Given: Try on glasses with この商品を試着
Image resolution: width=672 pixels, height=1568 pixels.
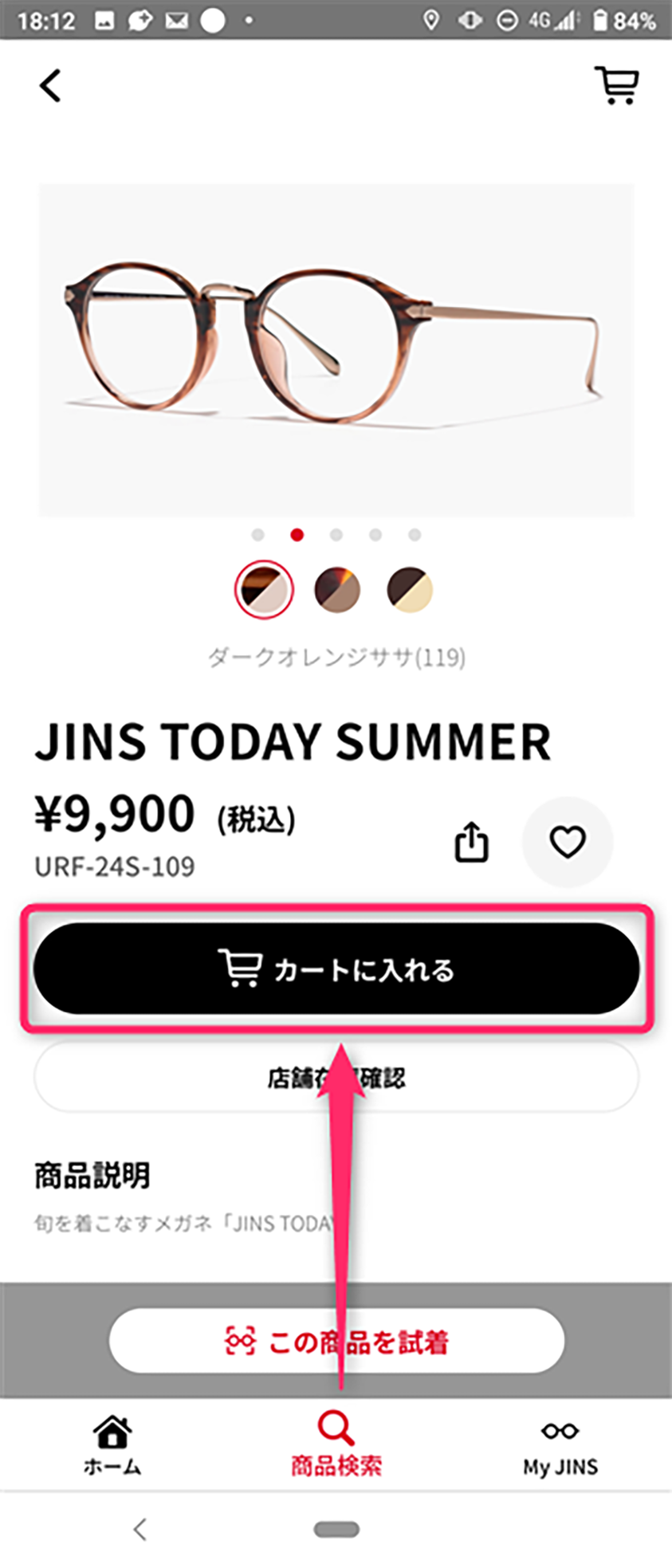Looking at the screenshot, I should tap(336, 1342).
